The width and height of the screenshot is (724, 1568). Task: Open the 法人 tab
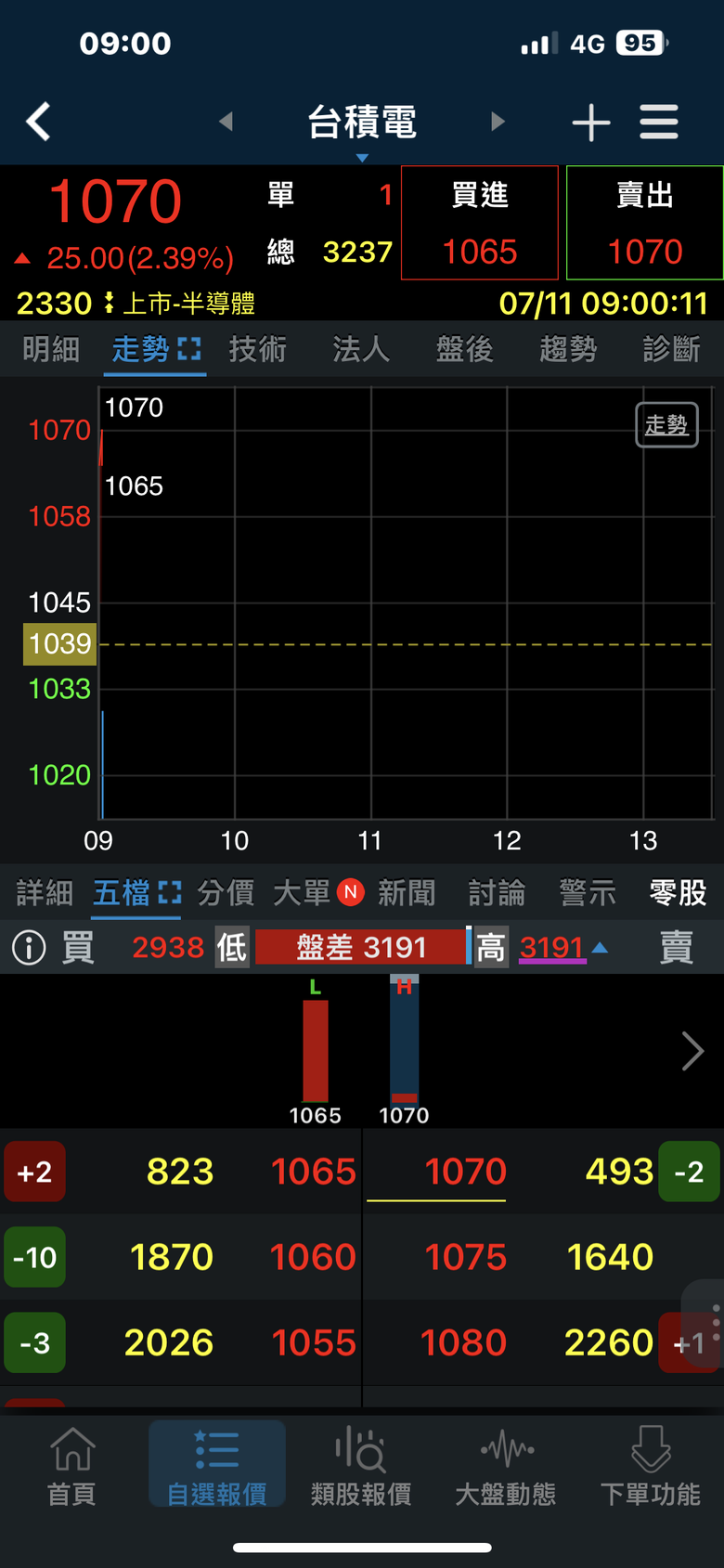coord(361,349)
